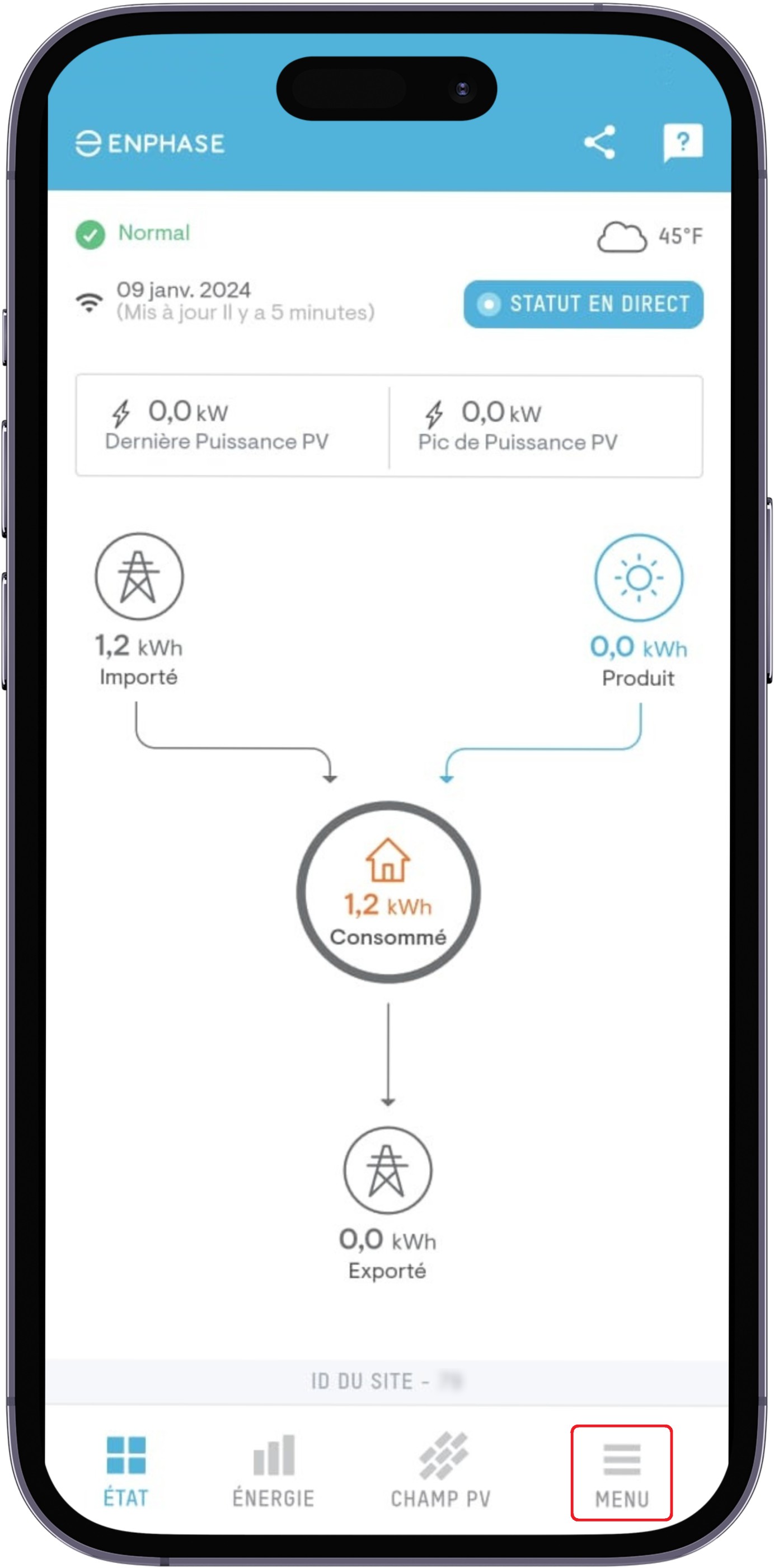The width and height of the screenshot is (774, 1568).
Task: Open the help question-mark icon
Action: pos(682,142)
